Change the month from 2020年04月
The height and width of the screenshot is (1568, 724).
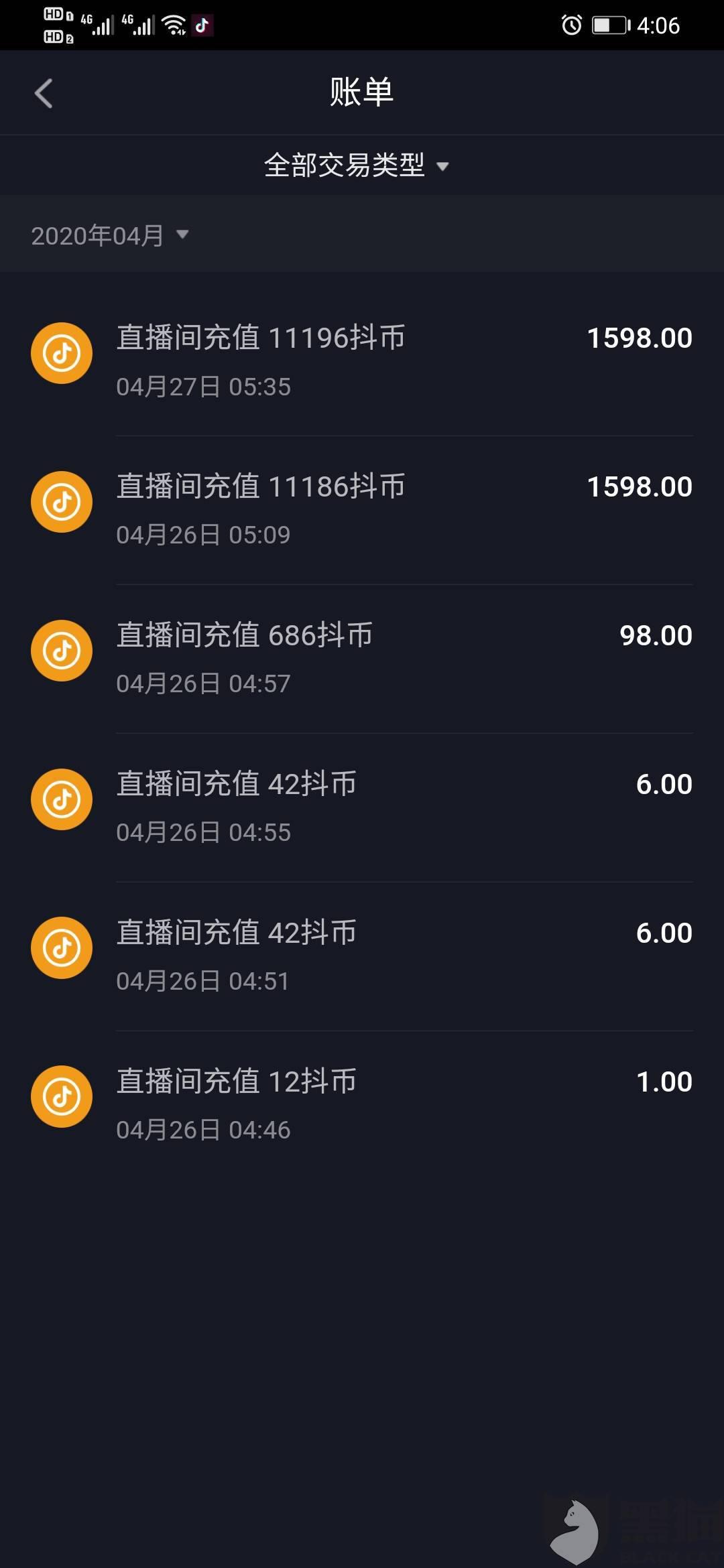click(111, 236)
